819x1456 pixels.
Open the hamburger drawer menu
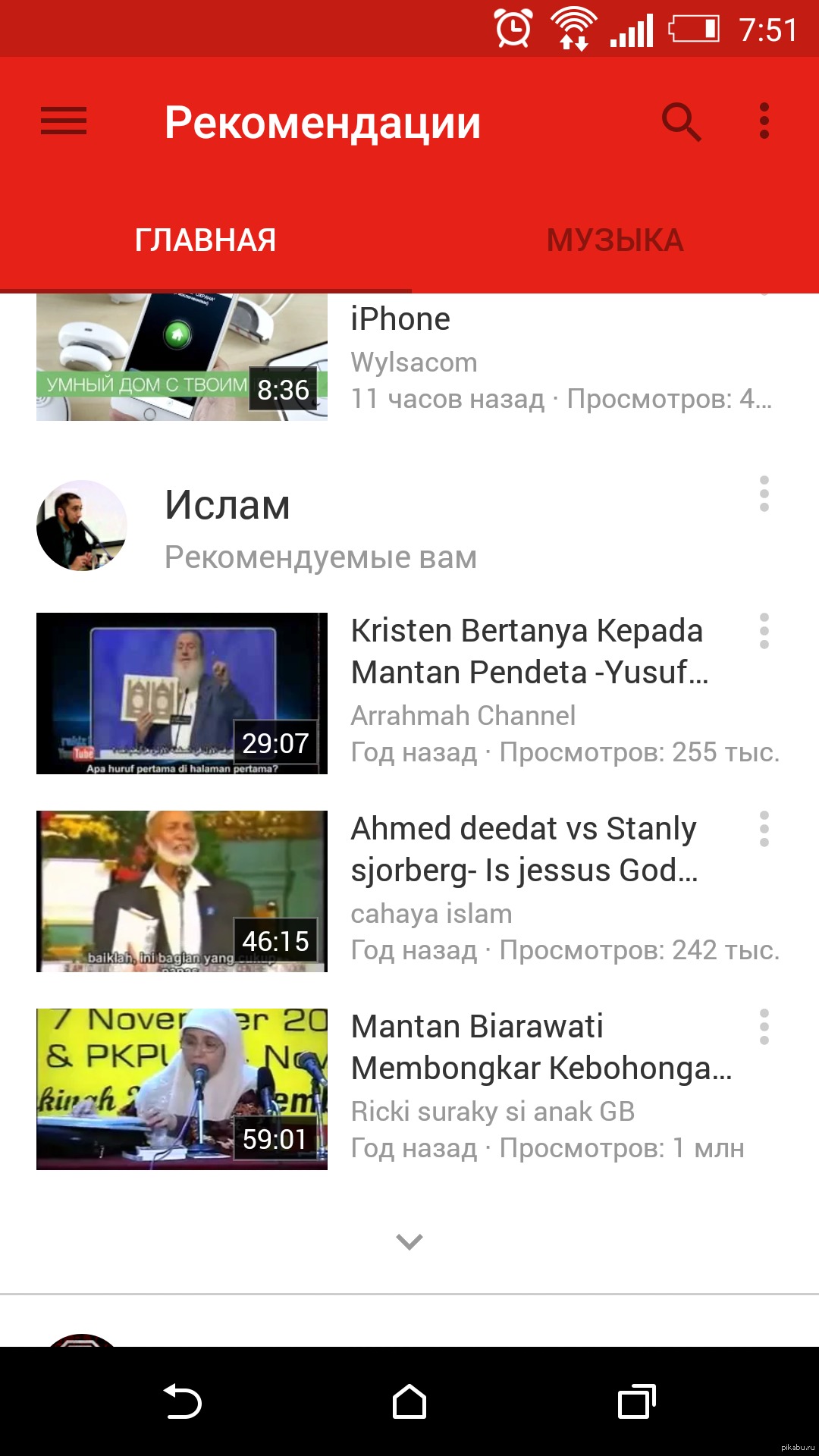(x=64, y=121)
